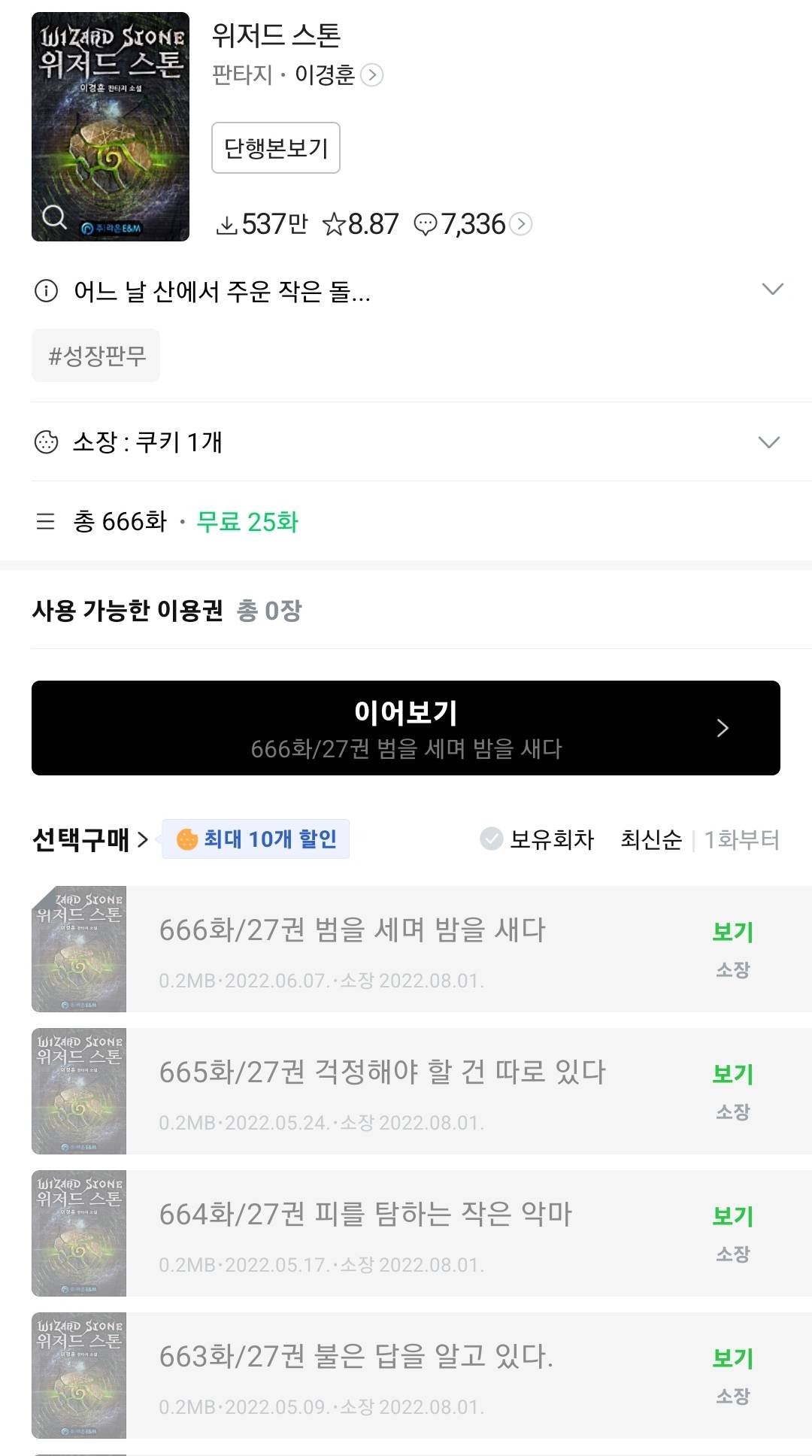Expand the 소장 쿠키 1개 pricing details
Viewport: 812px width, 1456px height.
(x=768, y=442)
